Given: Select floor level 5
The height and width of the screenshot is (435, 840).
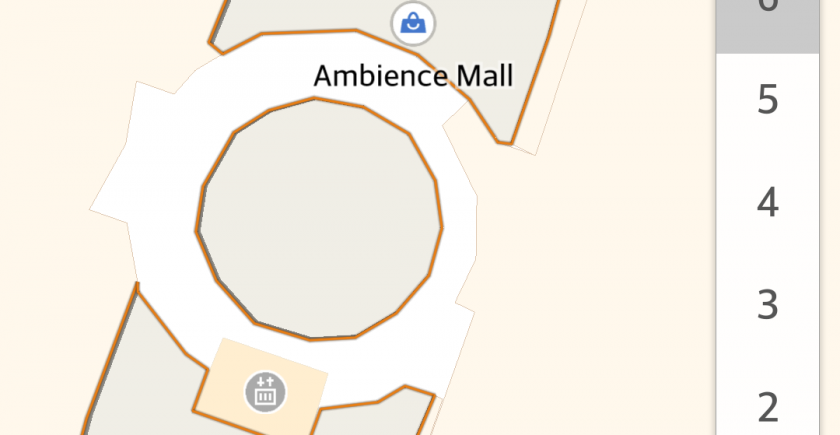Looking at the screenshot, I should (x=767, y=100).
